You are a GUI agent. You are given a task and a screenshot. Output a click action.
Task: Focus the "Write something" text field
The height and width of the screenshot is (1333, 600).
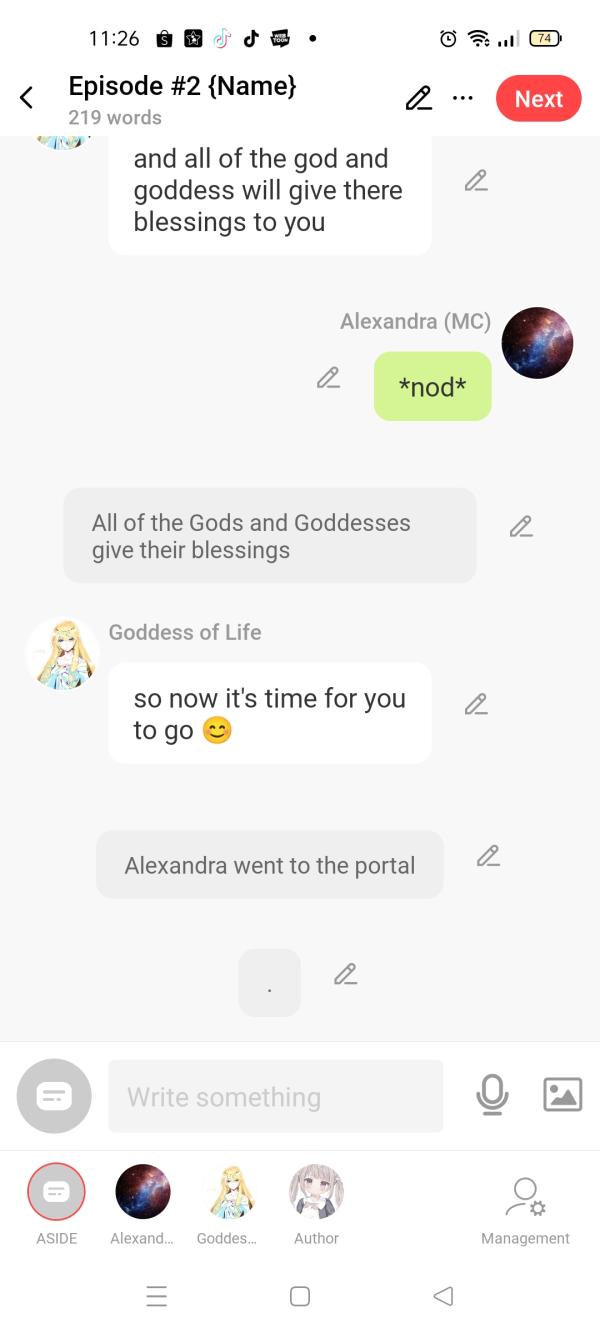275,1096
